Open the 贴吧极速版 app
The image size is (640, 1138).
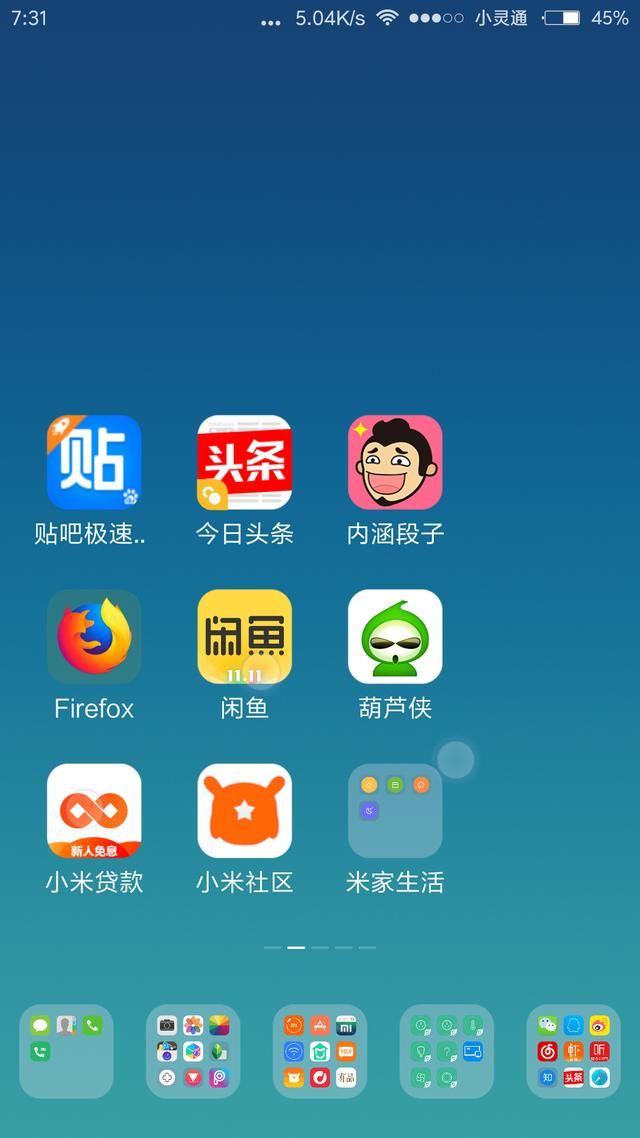coord(94,462)
